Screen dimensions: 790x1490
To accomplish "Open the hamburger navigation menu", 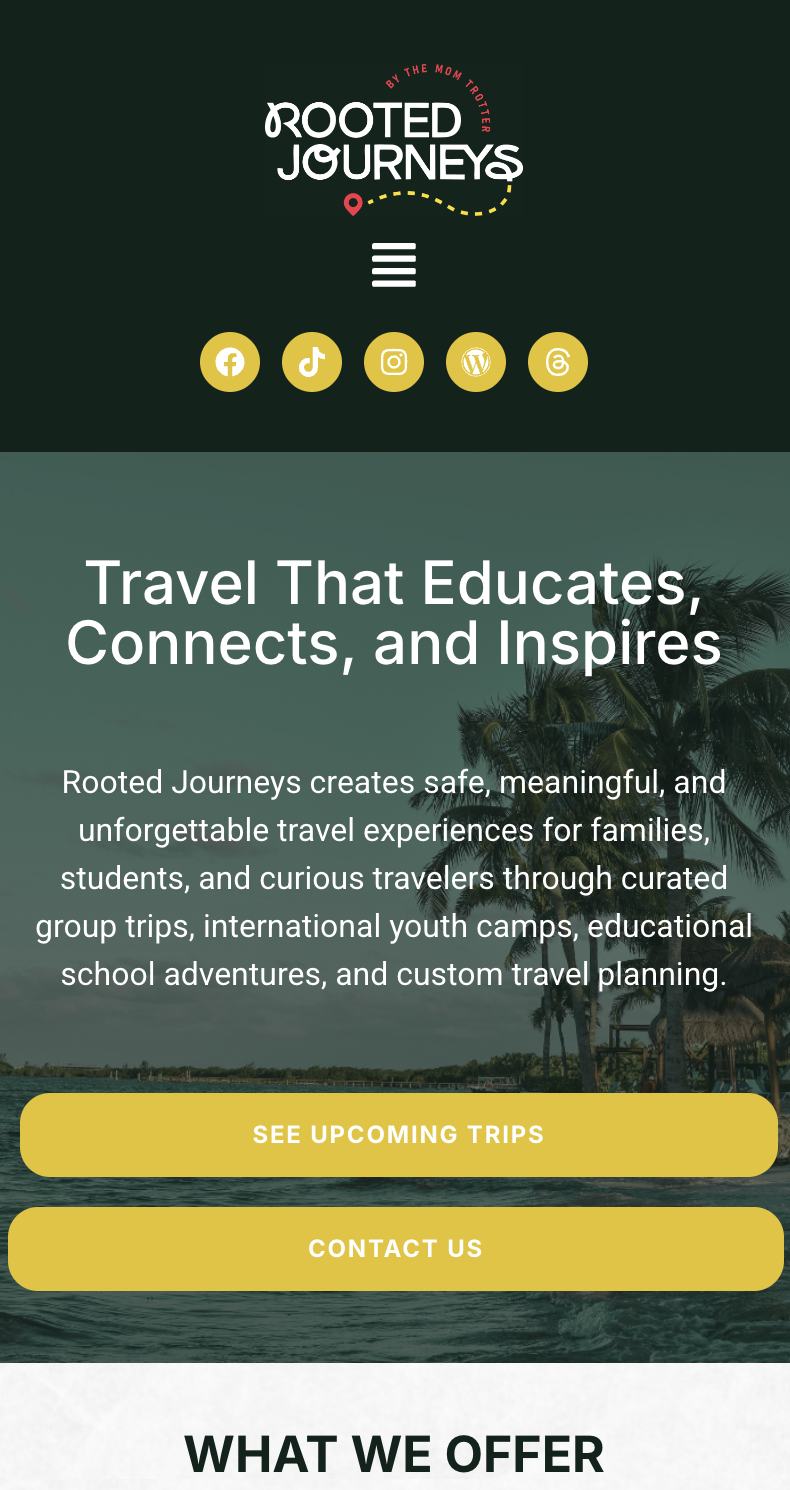I will point(394,265).
